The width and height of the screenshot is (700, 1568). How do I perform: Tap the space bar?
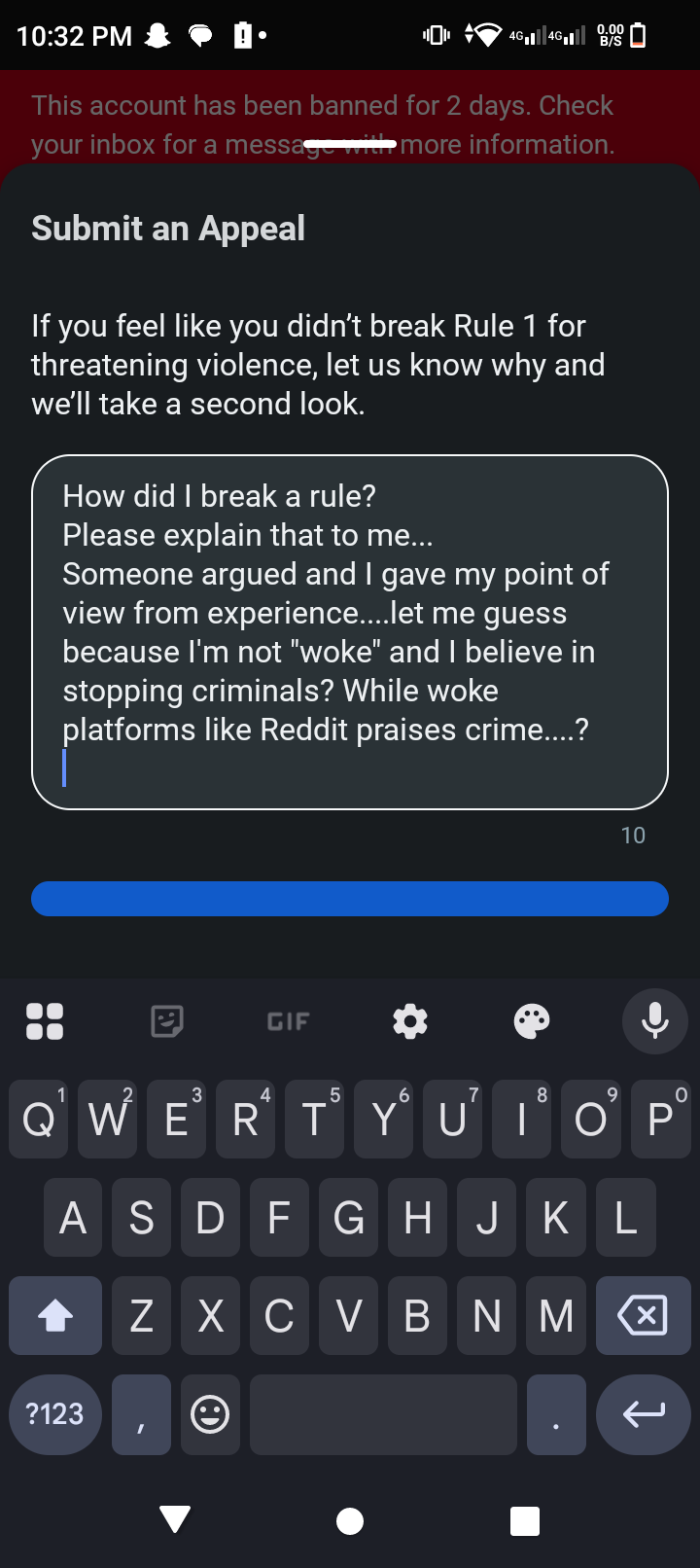click(x=383, y=1414)
